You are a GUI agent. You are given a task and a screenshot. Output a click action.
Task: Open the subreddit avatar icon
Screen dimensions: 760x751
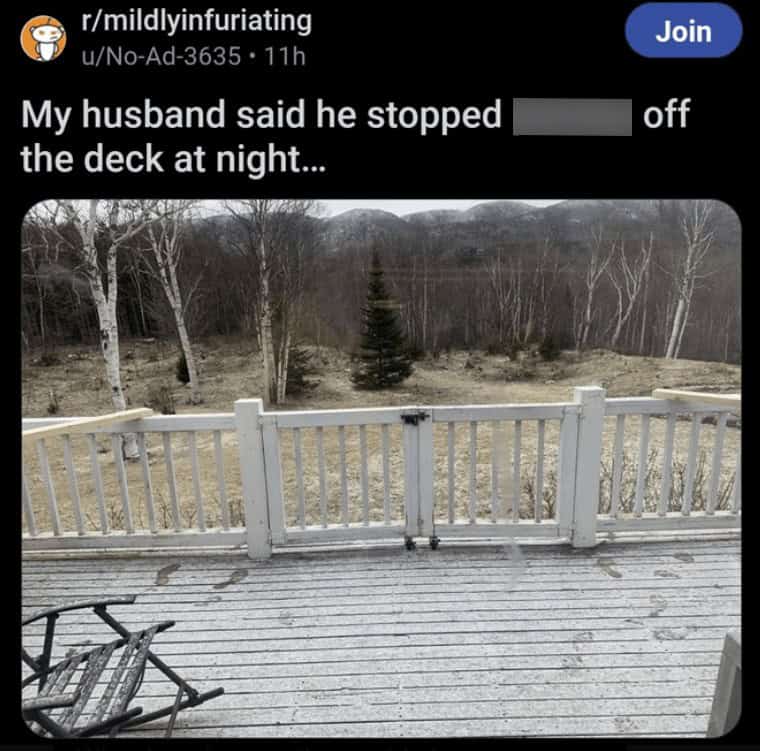[x=43, y=38]
